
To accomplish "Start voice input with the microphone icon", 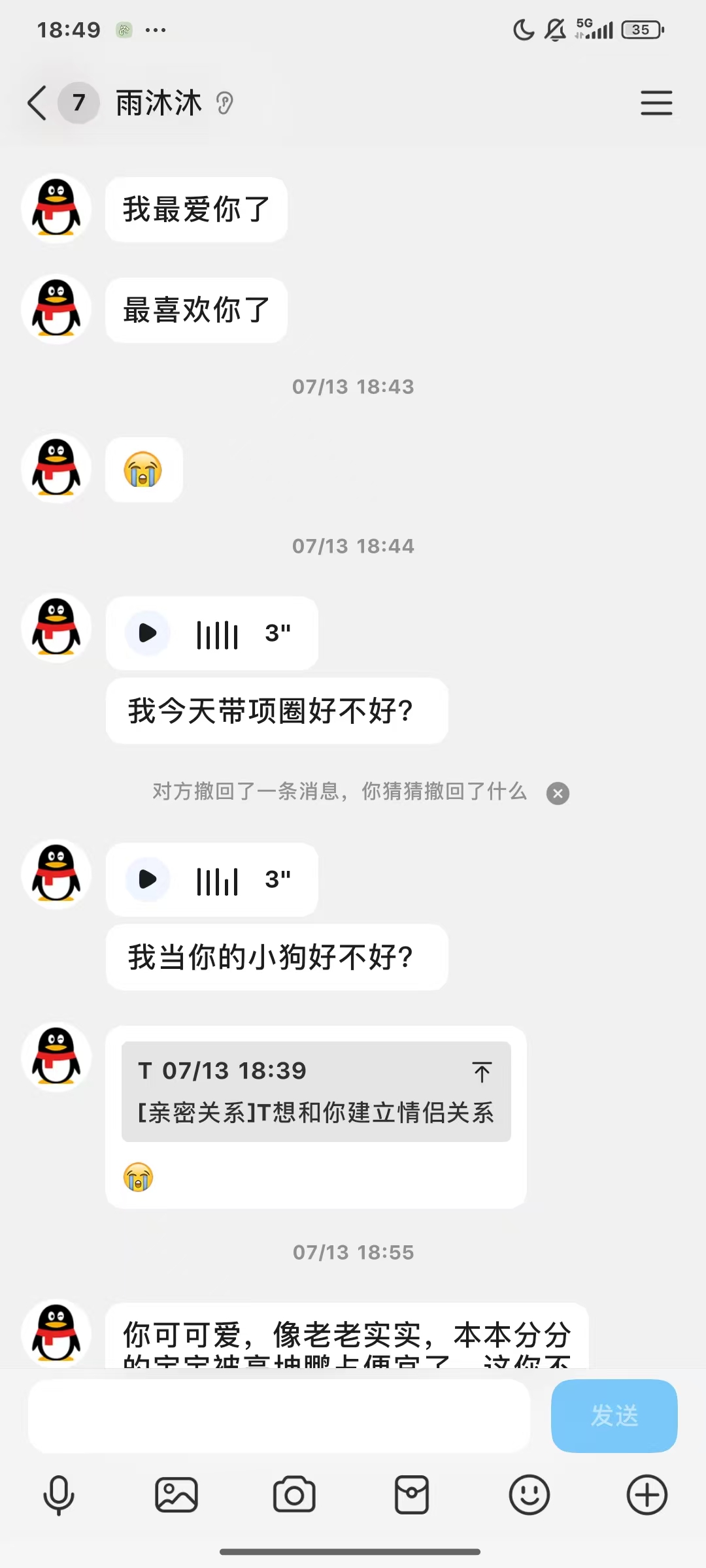I will point(59,1495).
